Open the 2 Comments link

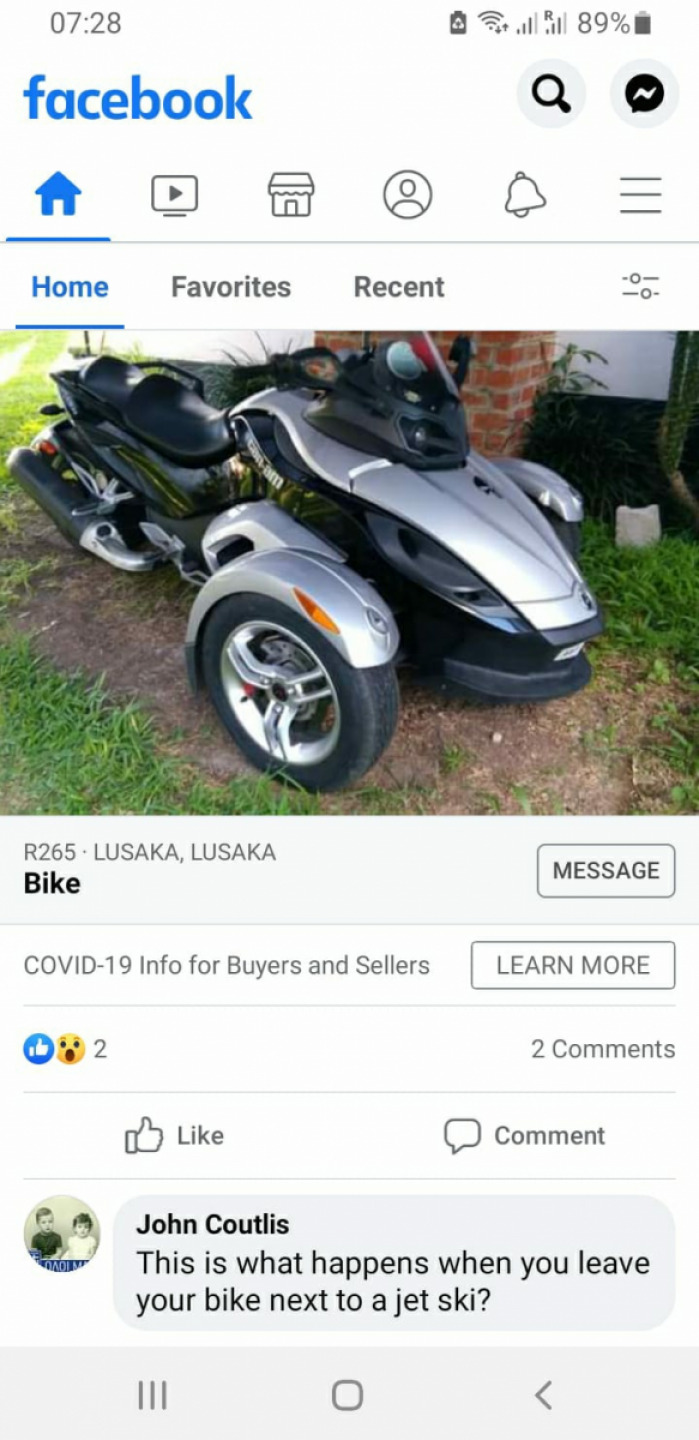click(x=603, y=1049)
